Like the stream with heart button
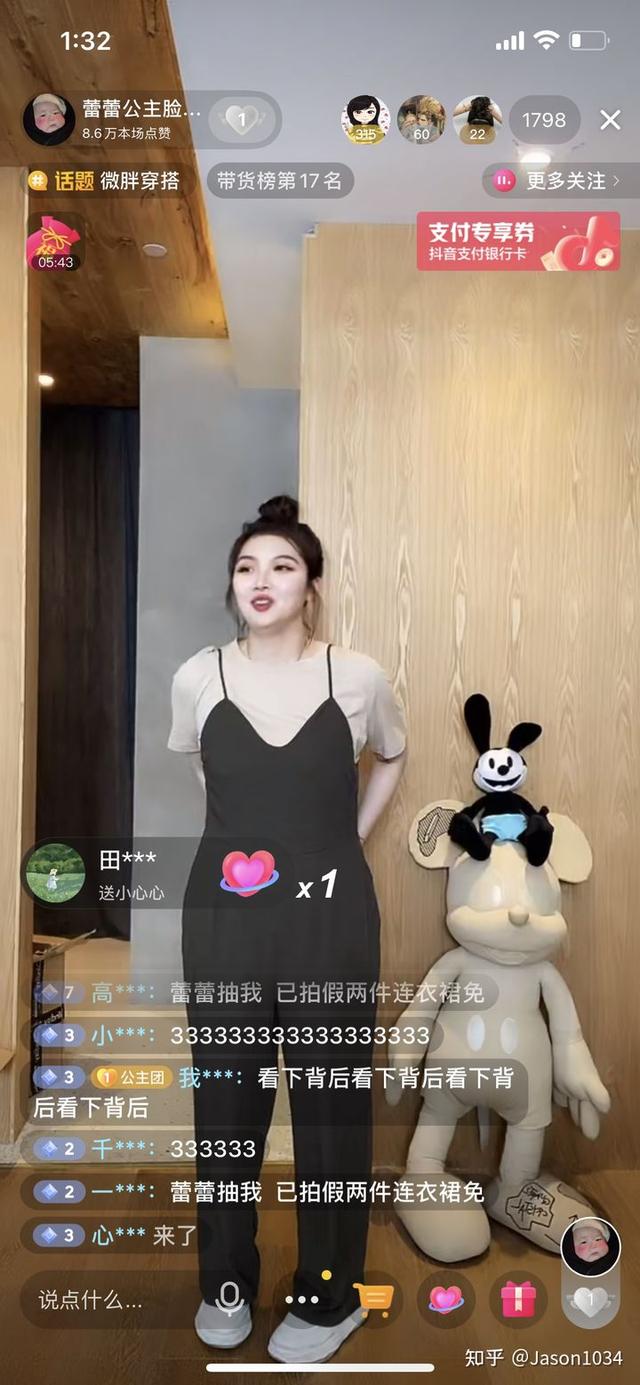The image size is (640, 1385). pyautogui.click(x=590, y=1300)
